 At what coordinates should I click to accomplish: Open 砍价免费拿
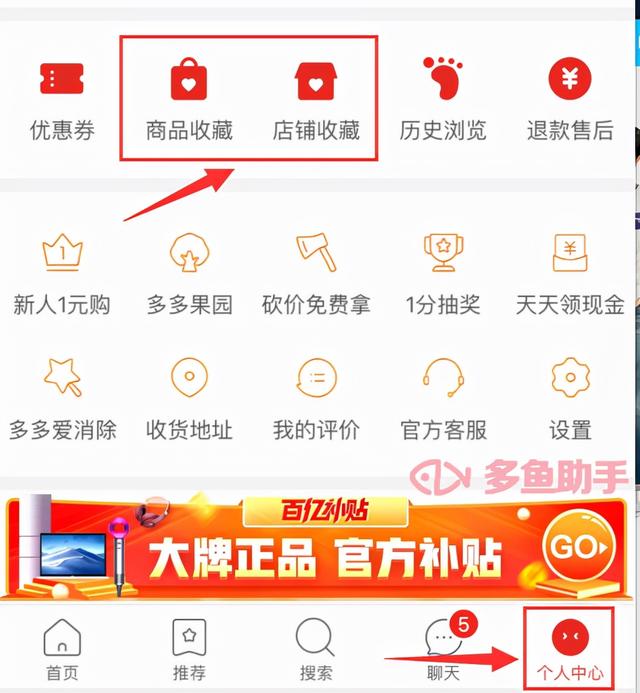click(x=316, y=273)
